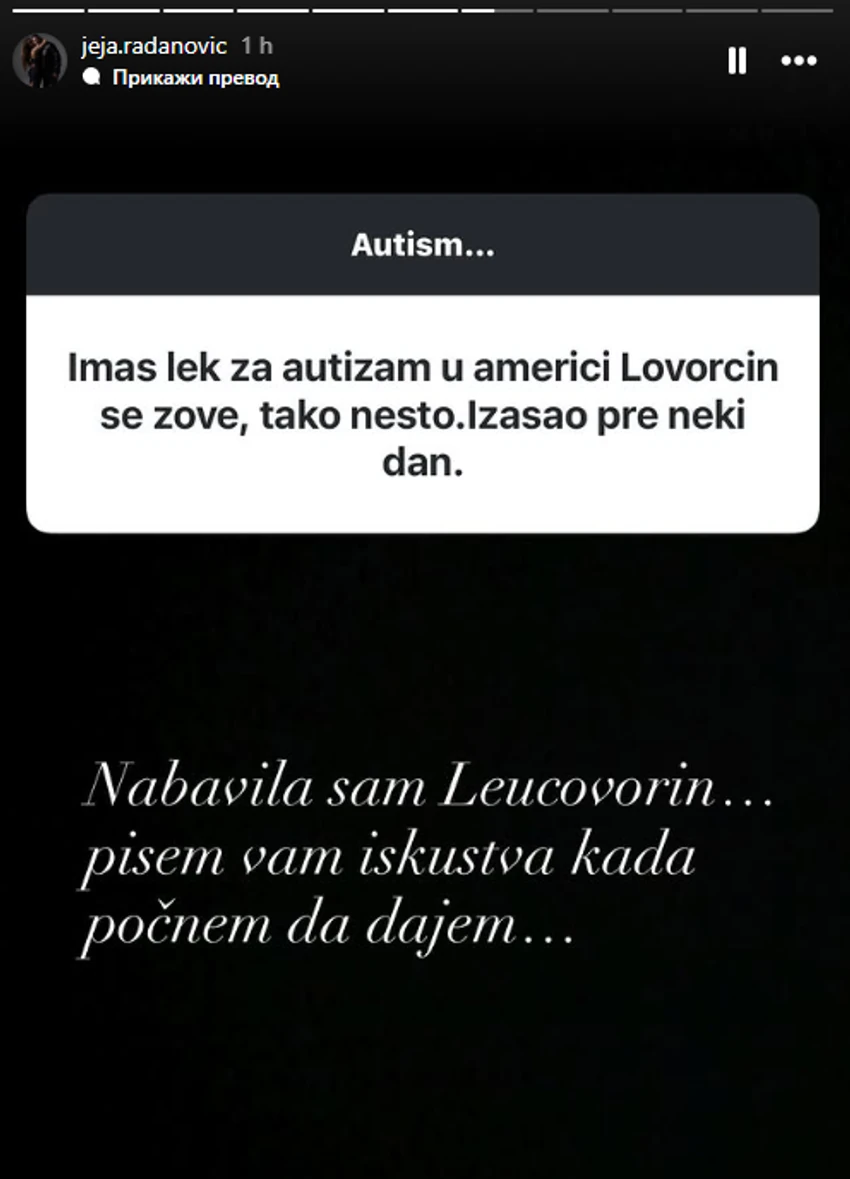Click the pause icon near top right
Screen dimensions: 850x1179
tap(737, 61)
